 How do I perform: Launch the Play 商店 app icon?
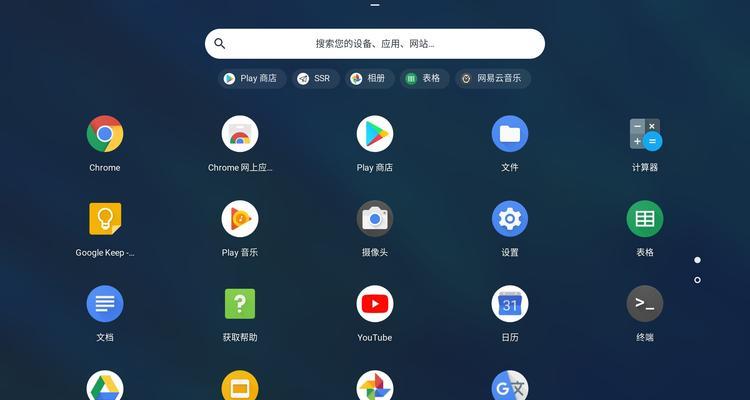[x=375, y=134]
